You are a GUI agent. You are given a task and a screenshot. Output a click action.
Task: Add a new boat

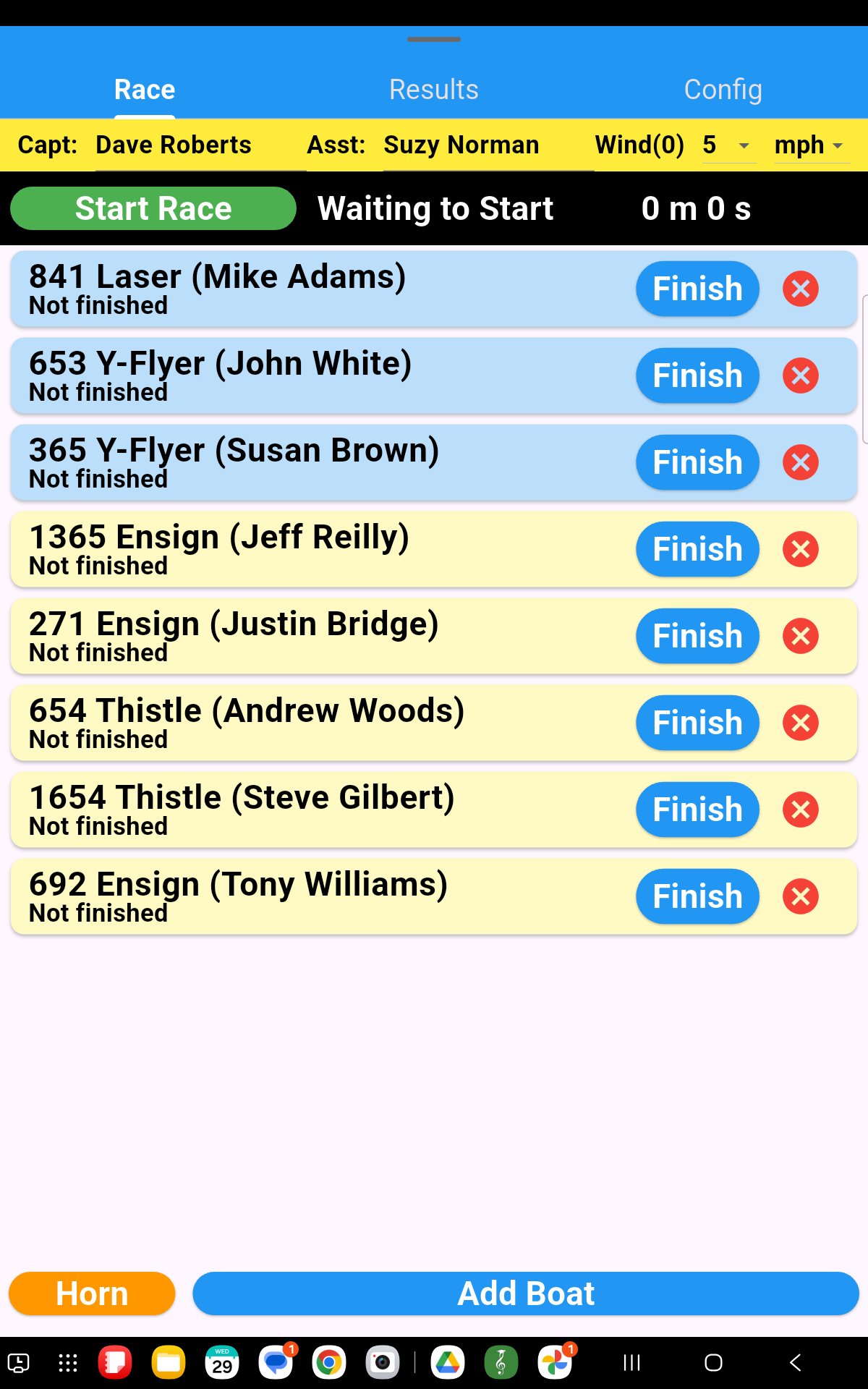(526, 1294)
